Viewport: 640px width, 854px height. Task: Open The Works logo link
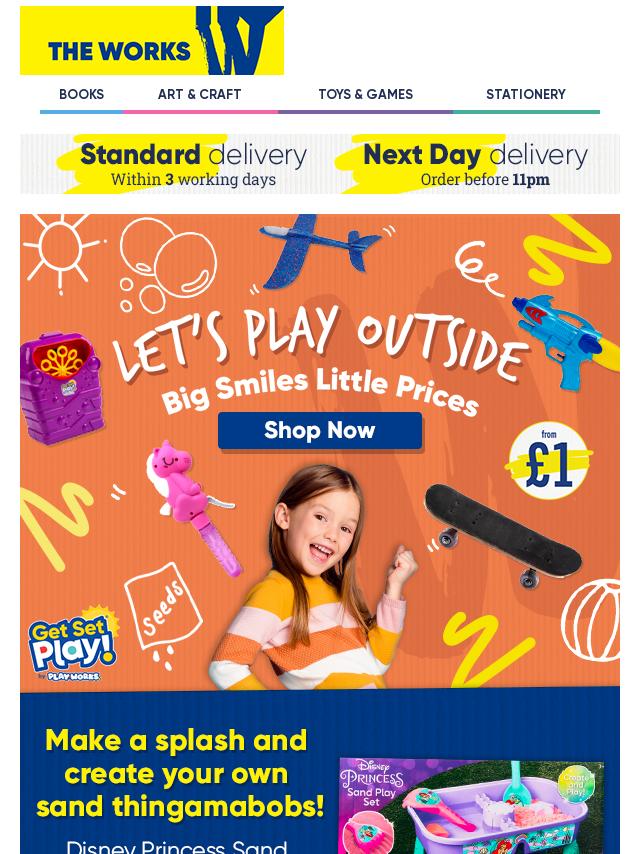coord(152,41)
